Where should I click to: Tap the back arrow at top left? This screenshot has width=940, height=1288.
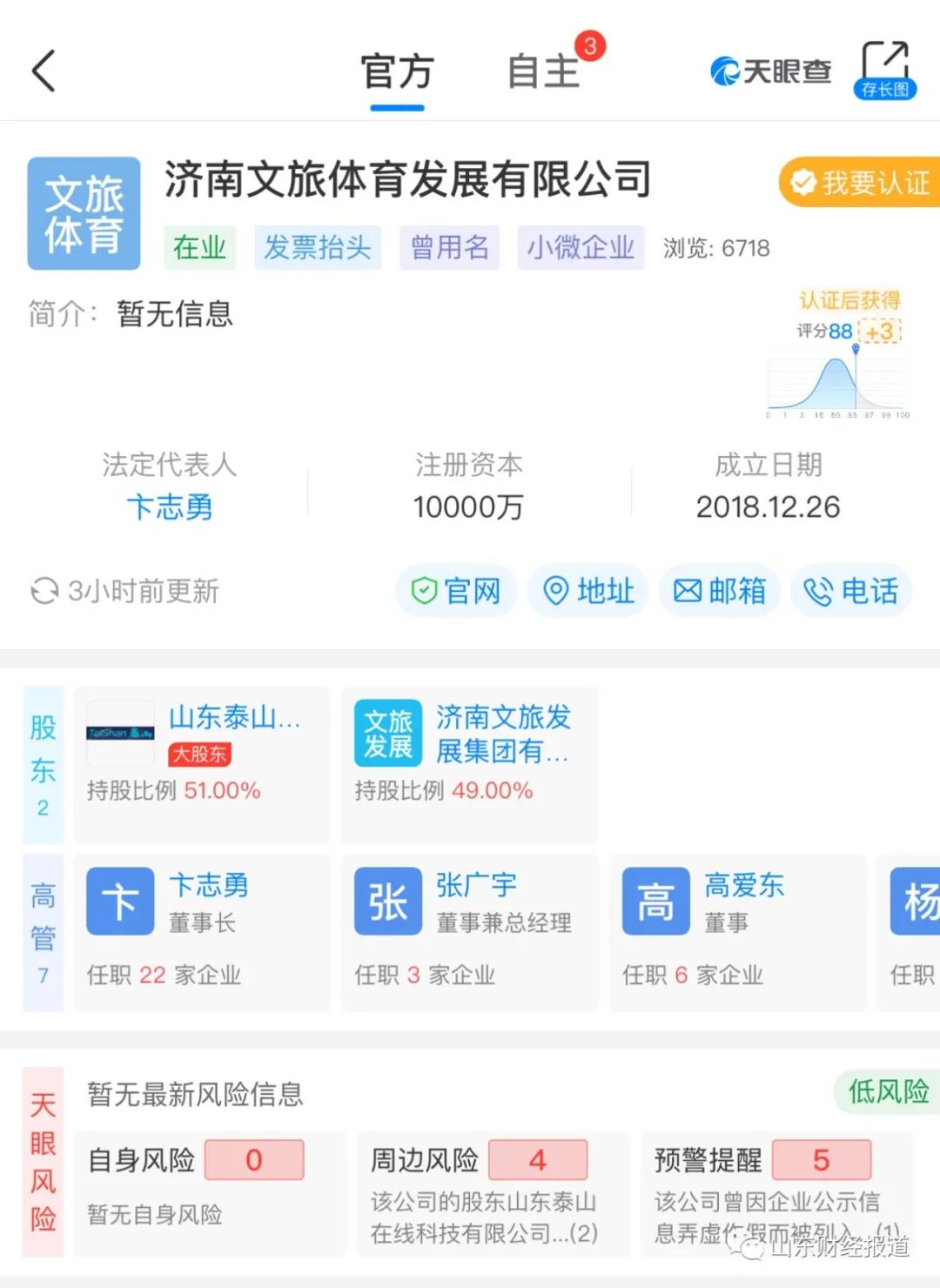(x=44, y=70)
